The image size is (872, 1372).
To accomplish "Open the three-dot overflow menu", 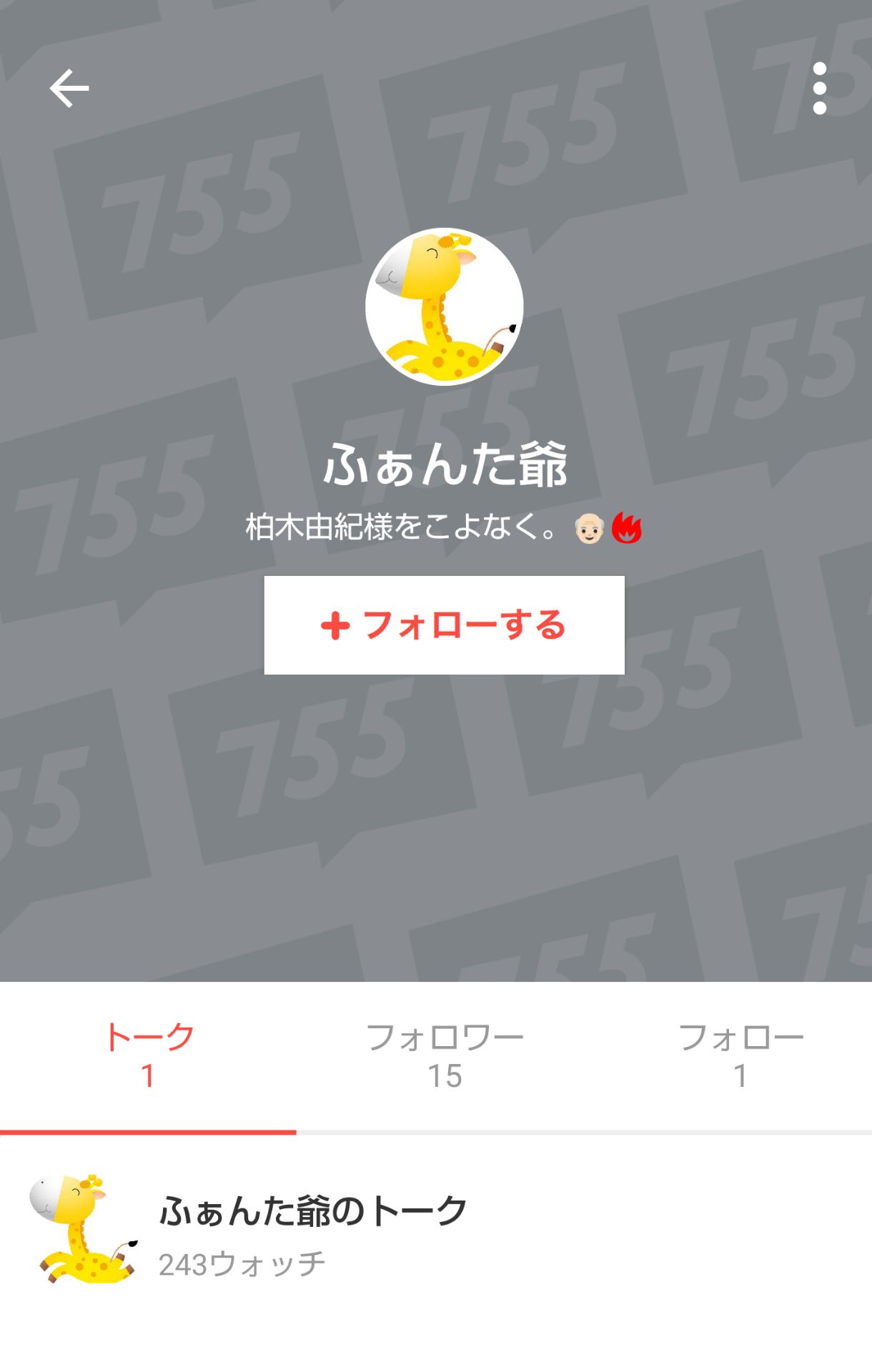I will click(821, 88).
